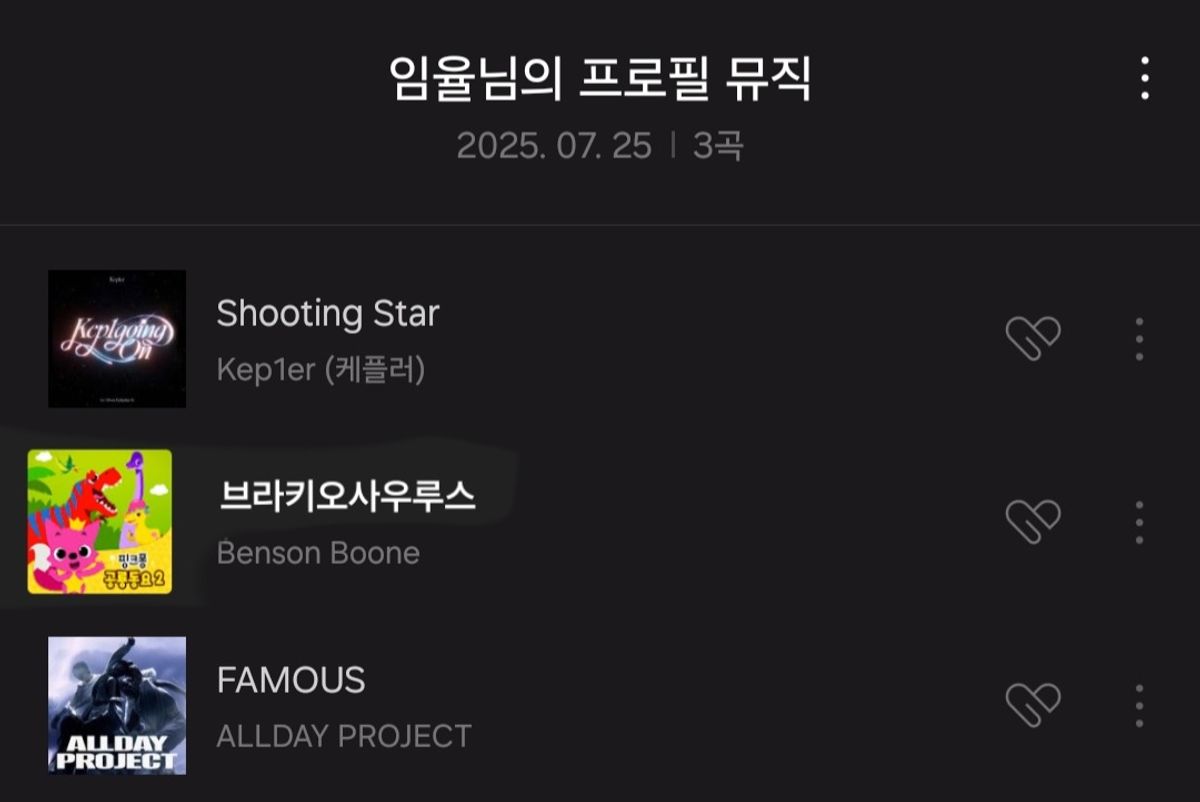Play FAMOUS by ALLDAY PROJECT
The height and width of the screenshot is (802, 1200).
click(x=291, y=682)
